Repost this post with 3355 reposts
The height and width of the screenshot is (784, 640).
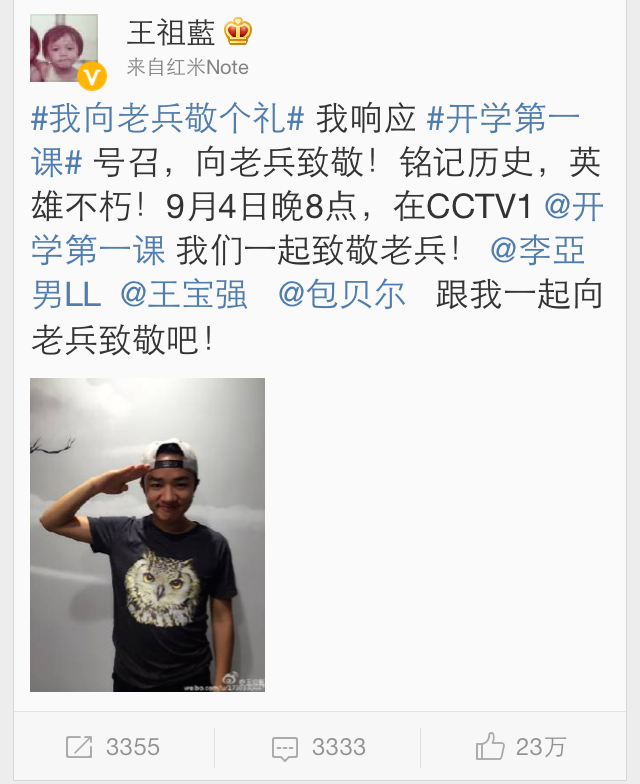(113, 747)
